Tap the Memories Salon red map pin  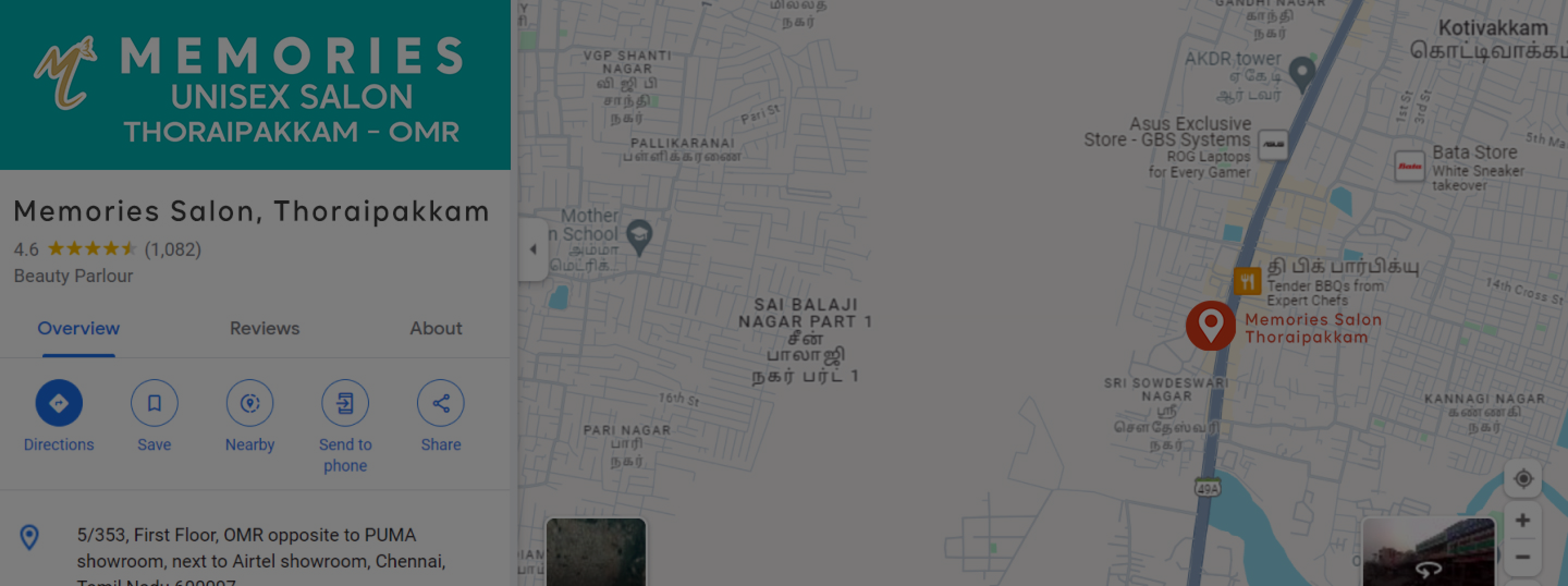coord(1210,324)
